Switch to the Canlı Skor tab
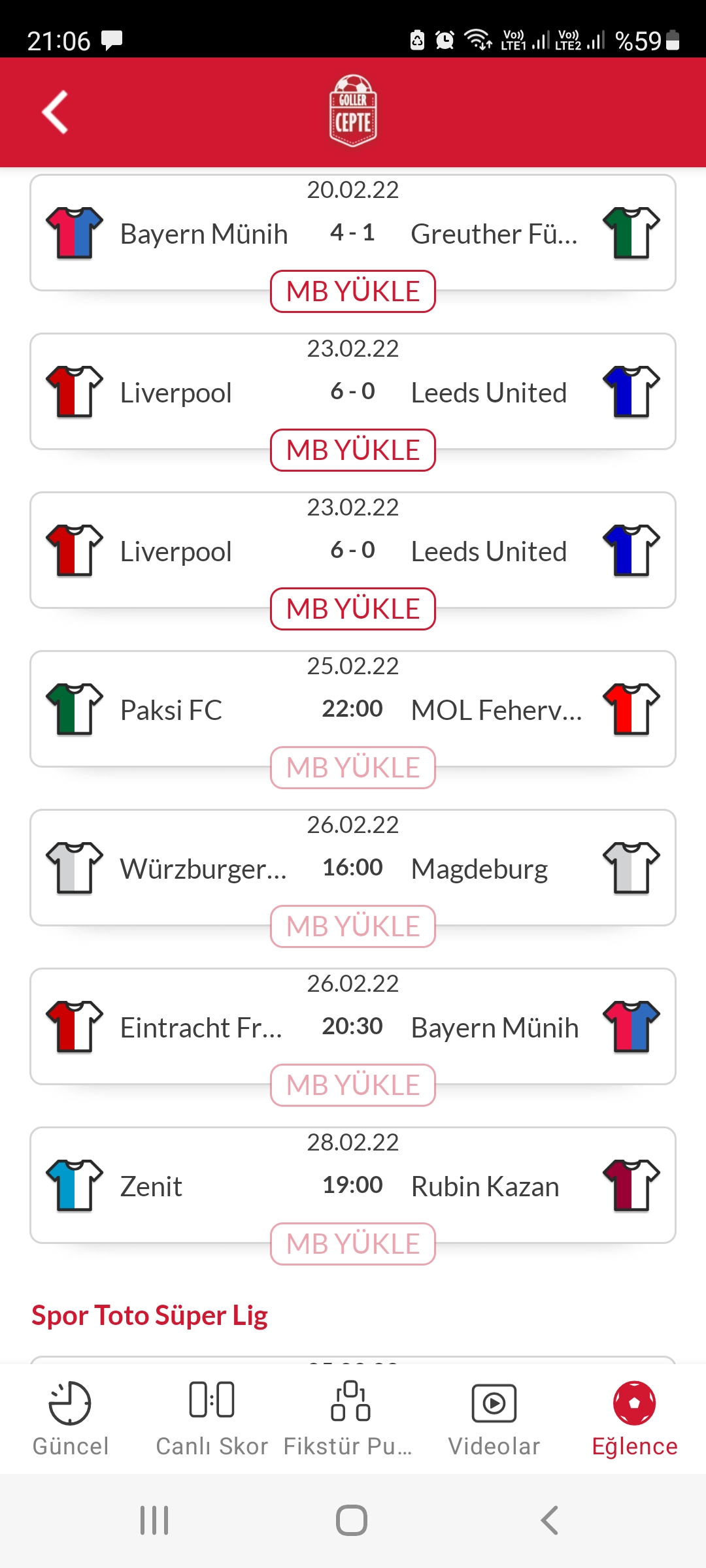The image size is (706, 1568). pos(212,1419)
